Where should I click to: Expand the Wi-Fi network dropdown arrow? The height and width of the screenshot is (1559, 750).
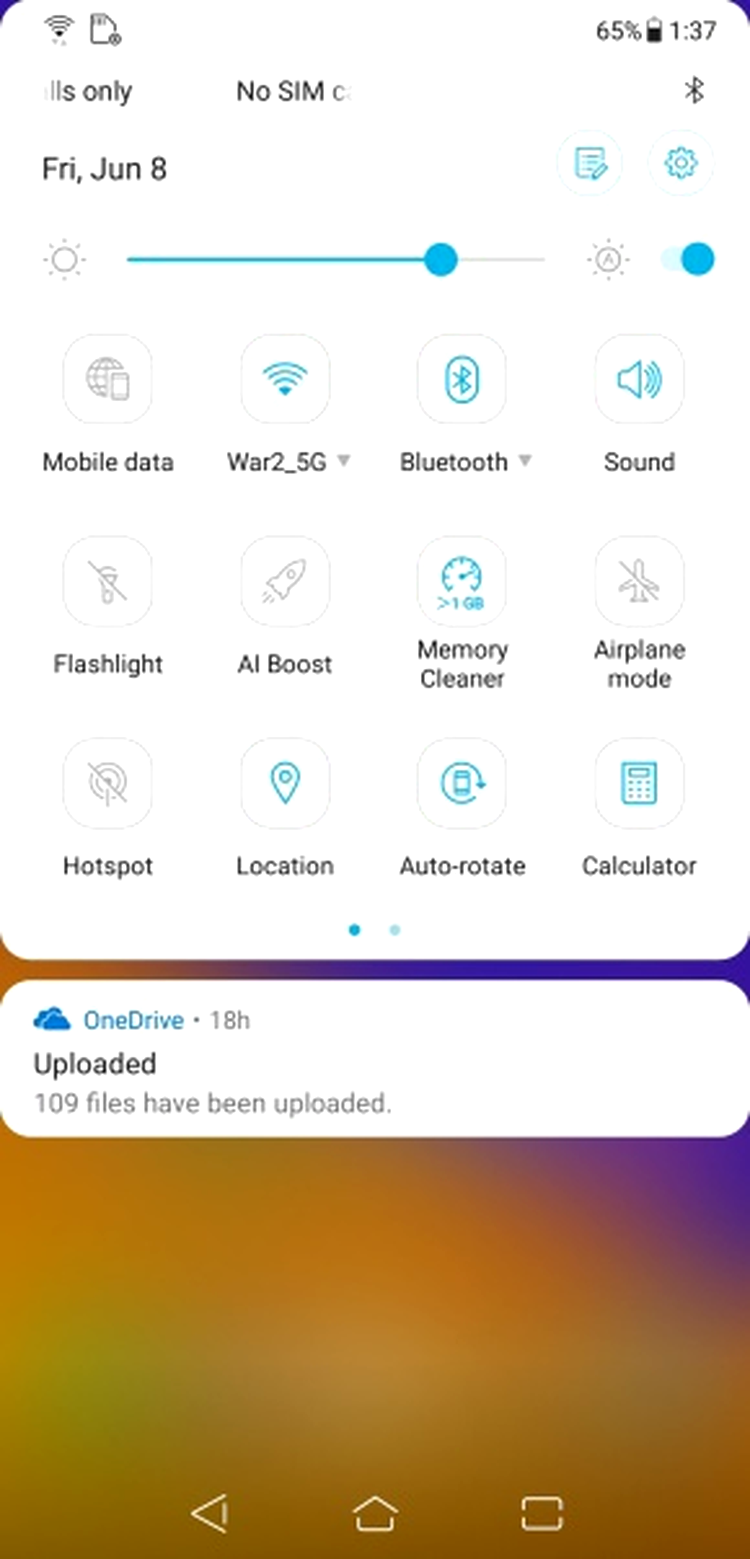coord(344,461)
